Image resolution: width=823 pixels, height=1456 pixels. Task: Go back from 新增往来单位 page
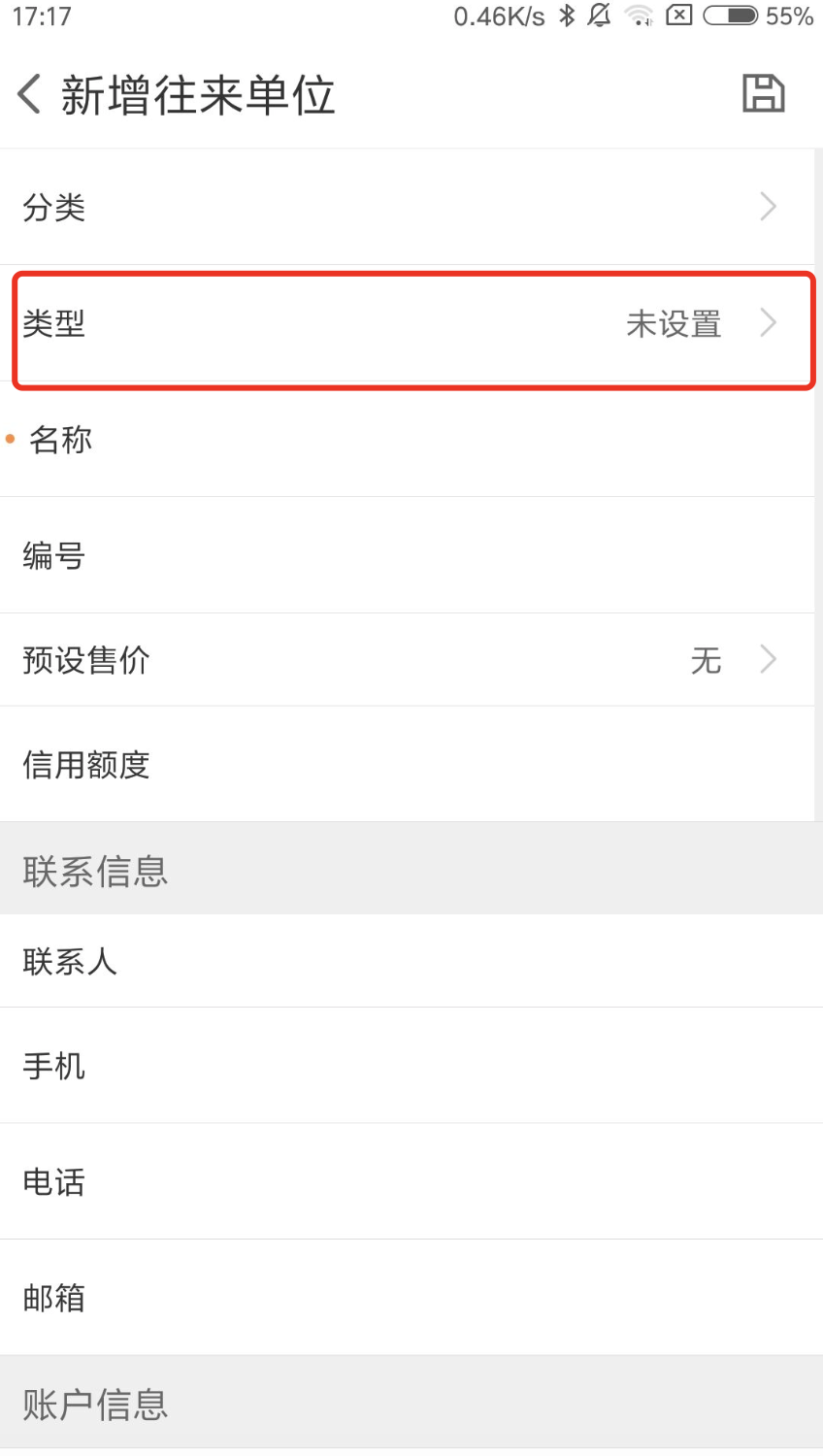(30, 95)
